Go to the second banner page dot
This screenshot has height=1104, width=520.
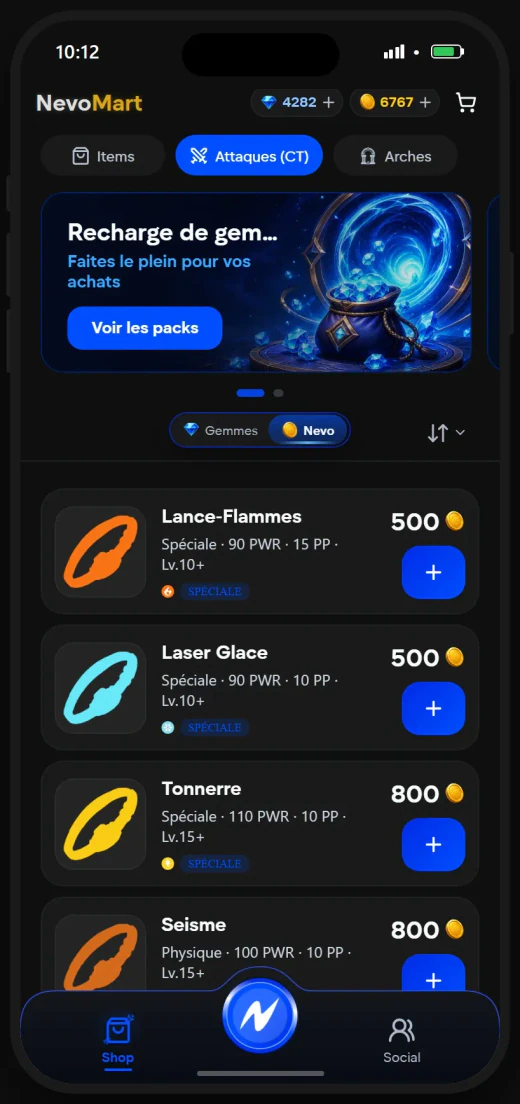point(279,393)
